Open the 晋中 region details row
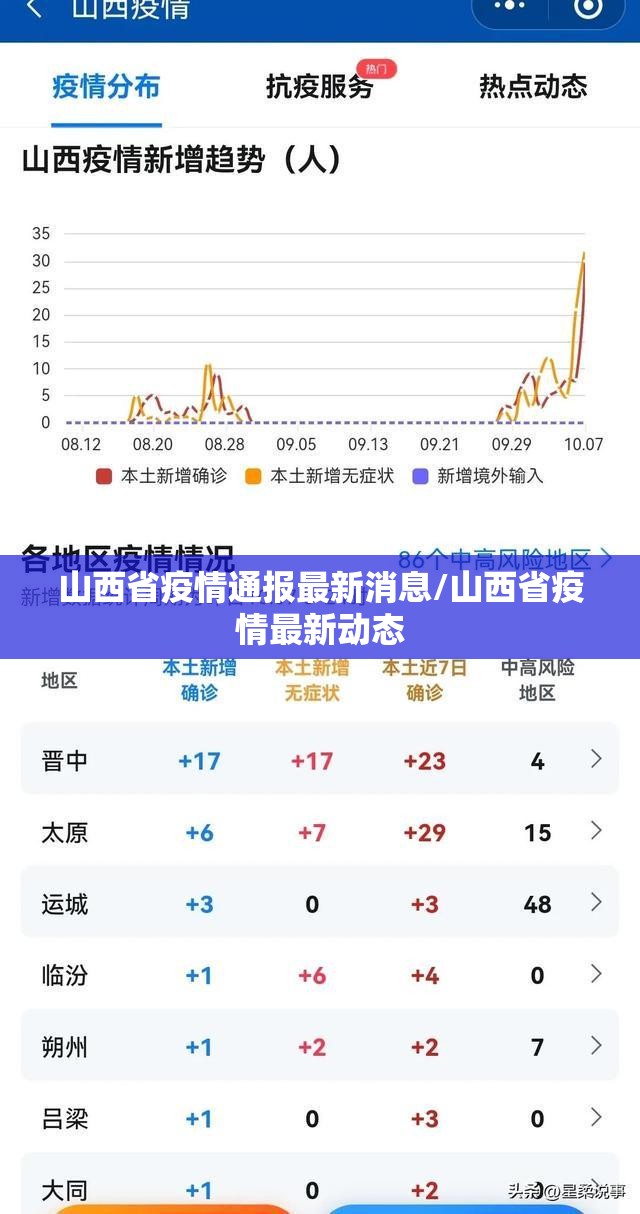Image resolution: width=640 pixels, height=1214 pixels. tap(320, 760)
